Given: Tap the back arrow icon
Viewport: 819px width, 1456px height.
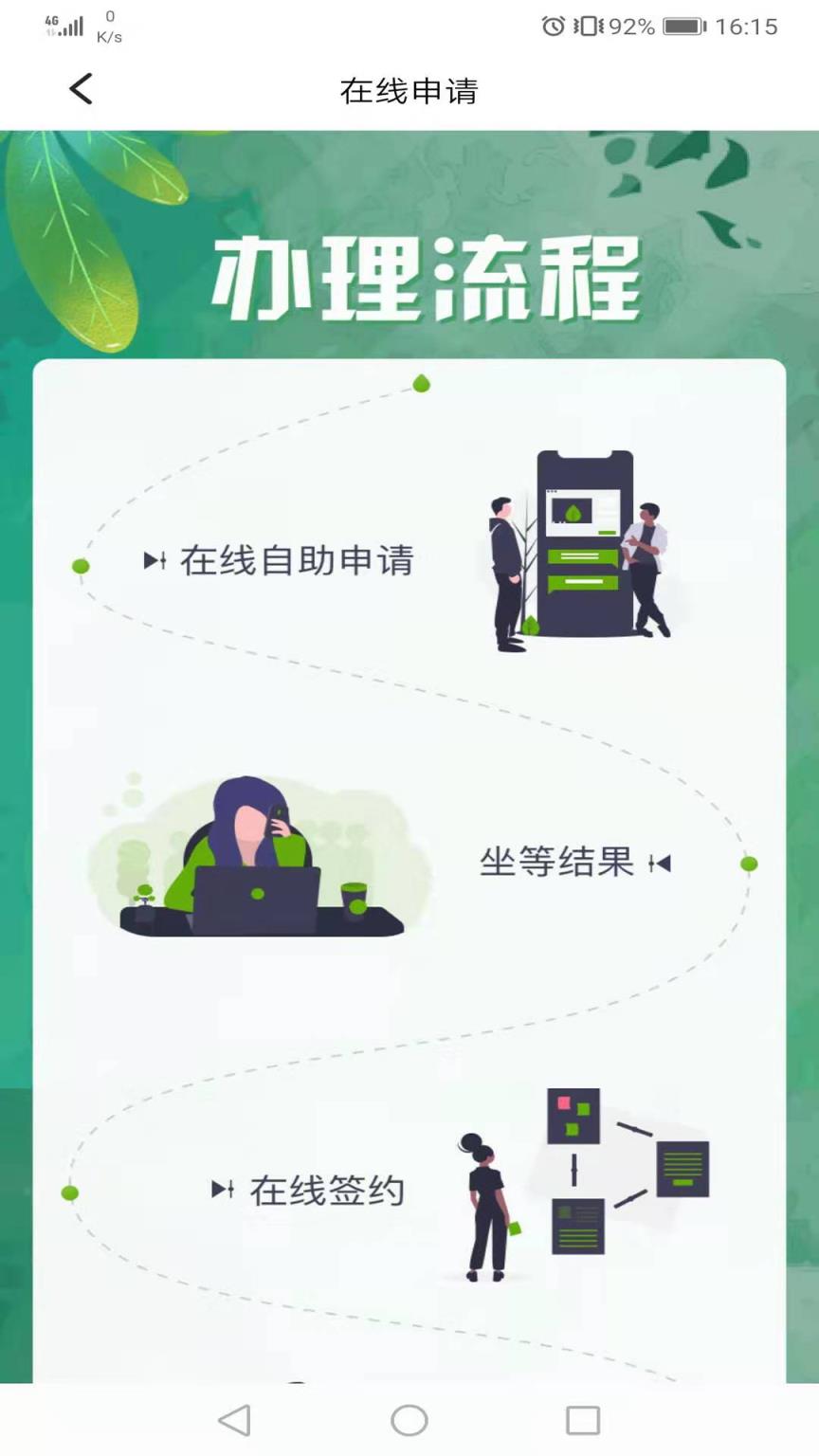Looking at the screenshot, I should pyautogui.click(x=81, y=88).
